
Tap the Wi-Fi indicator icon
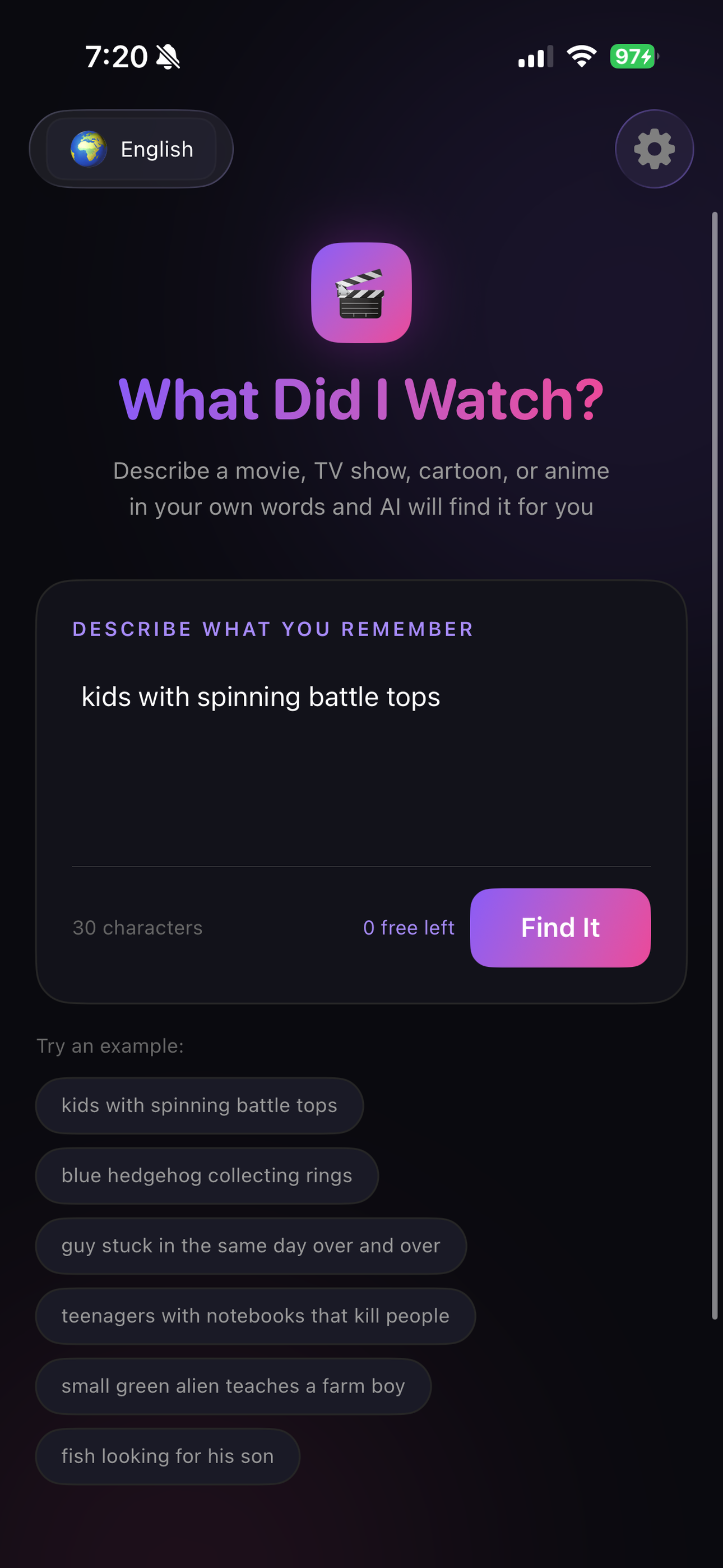click(x=580, y=56)
